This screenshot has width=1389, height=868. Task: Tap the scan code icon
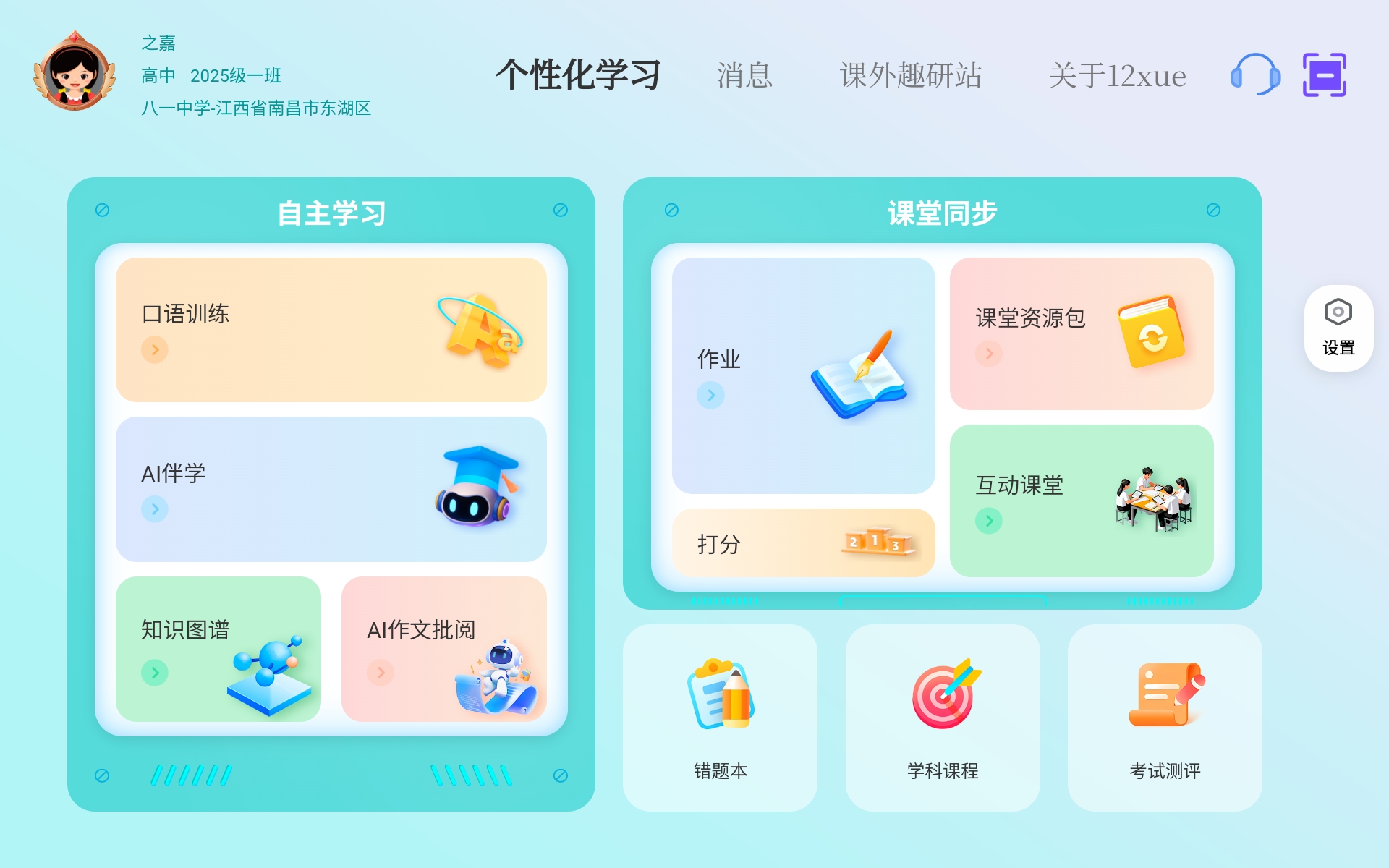[x=1324, y=75]
